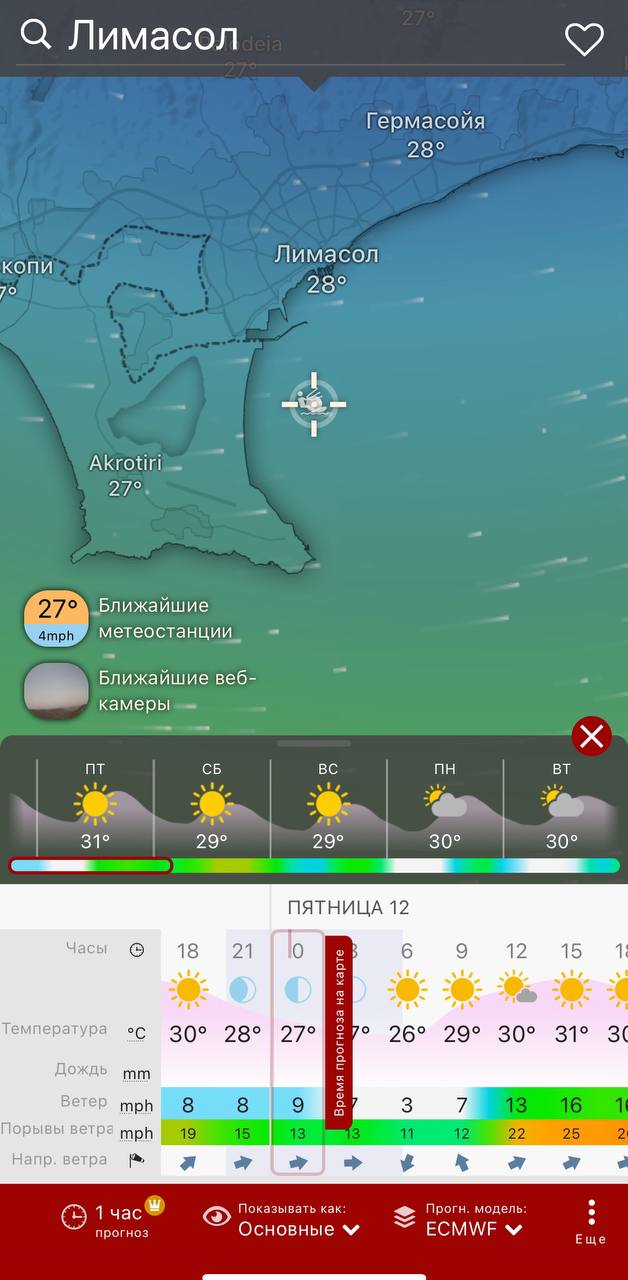Select ВС day forecast

[328, 806]
